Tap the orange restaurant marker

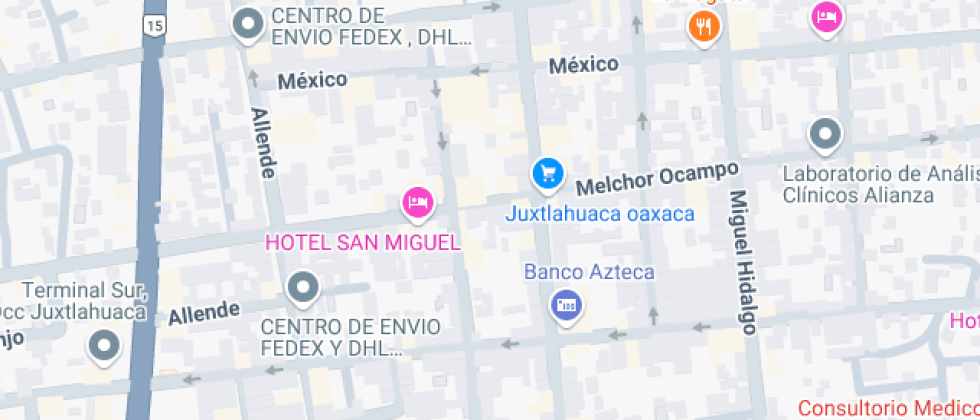705,25
